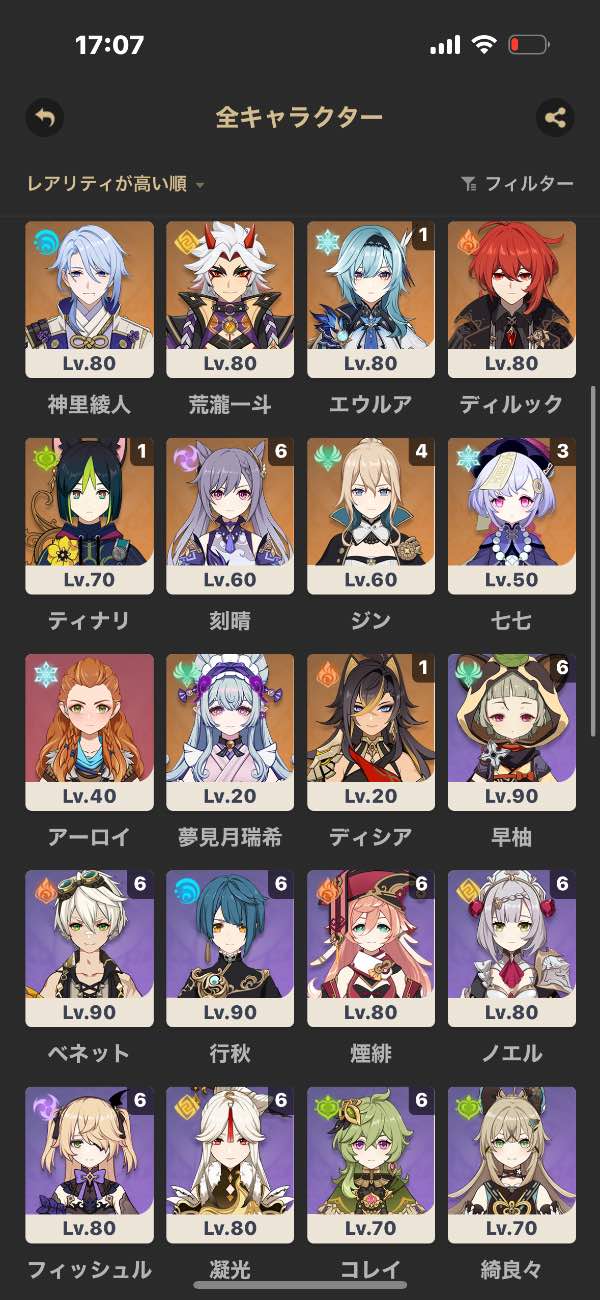View the 行秋 character card
Image resolution: width=600 pixels, height=1300 pixels.
pos(230,948)
